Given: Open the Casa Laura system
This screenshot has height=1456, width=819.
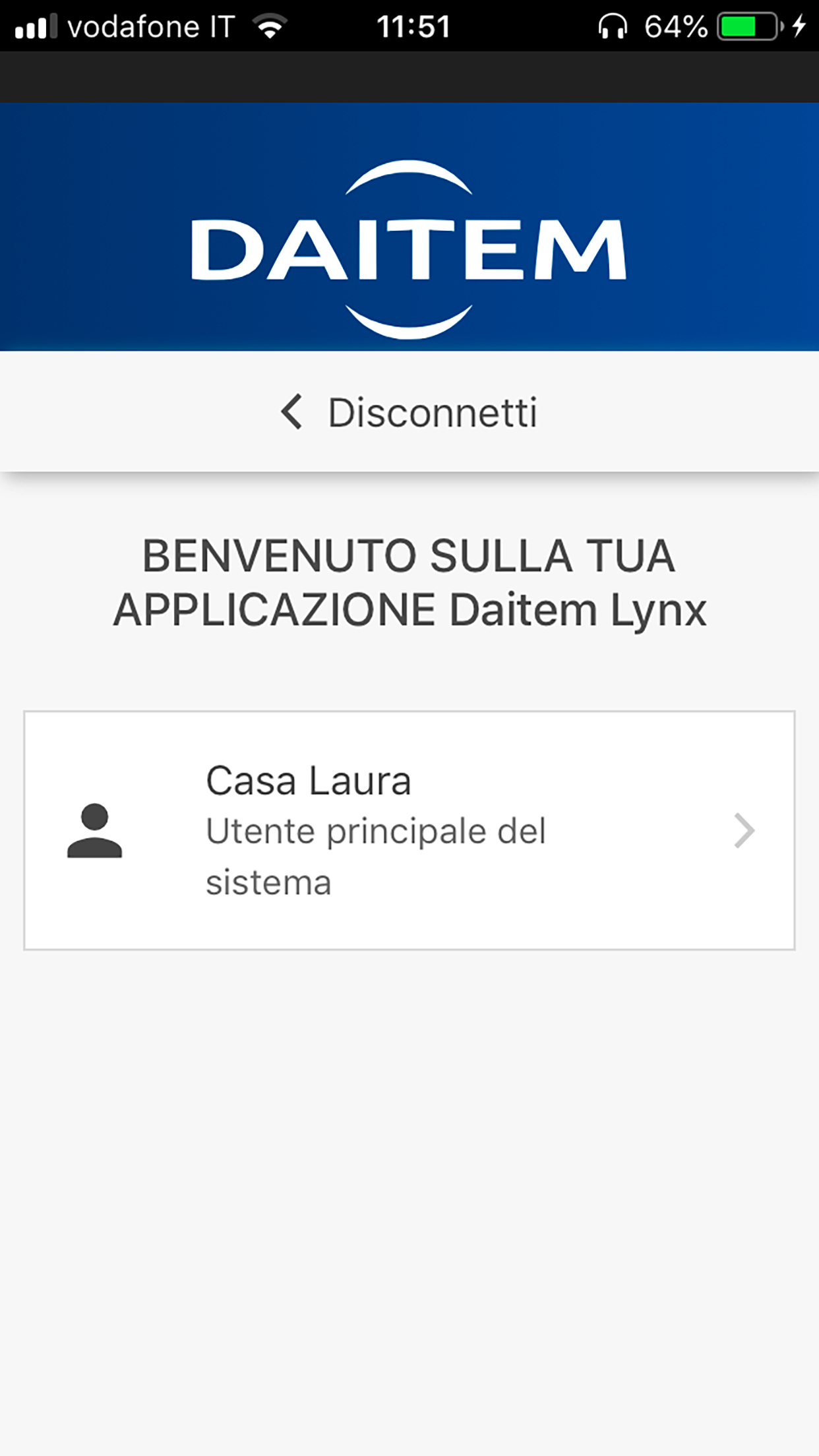Looking at the screenshot, I should 409,830.
